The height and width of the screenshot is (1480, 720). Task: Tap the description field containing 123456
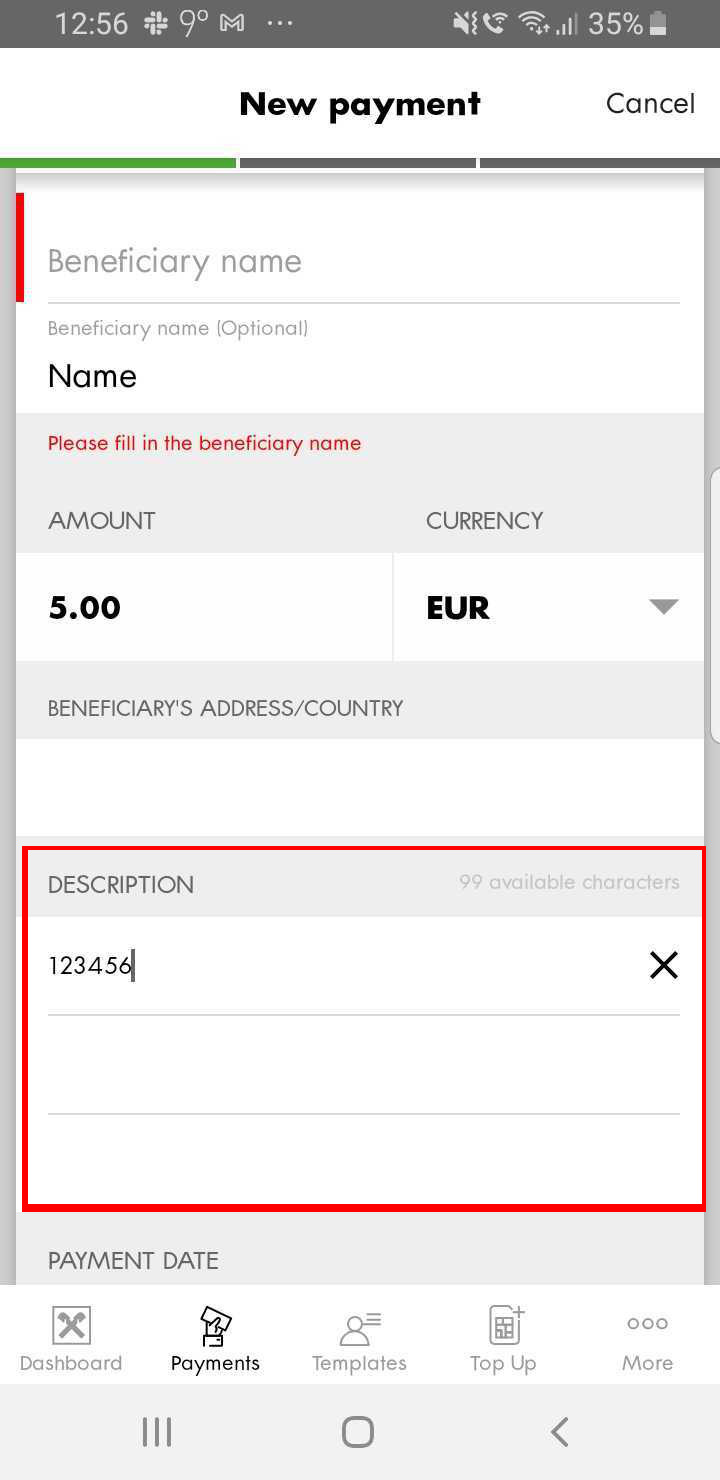pyautogui.click(x=330, y=966)
